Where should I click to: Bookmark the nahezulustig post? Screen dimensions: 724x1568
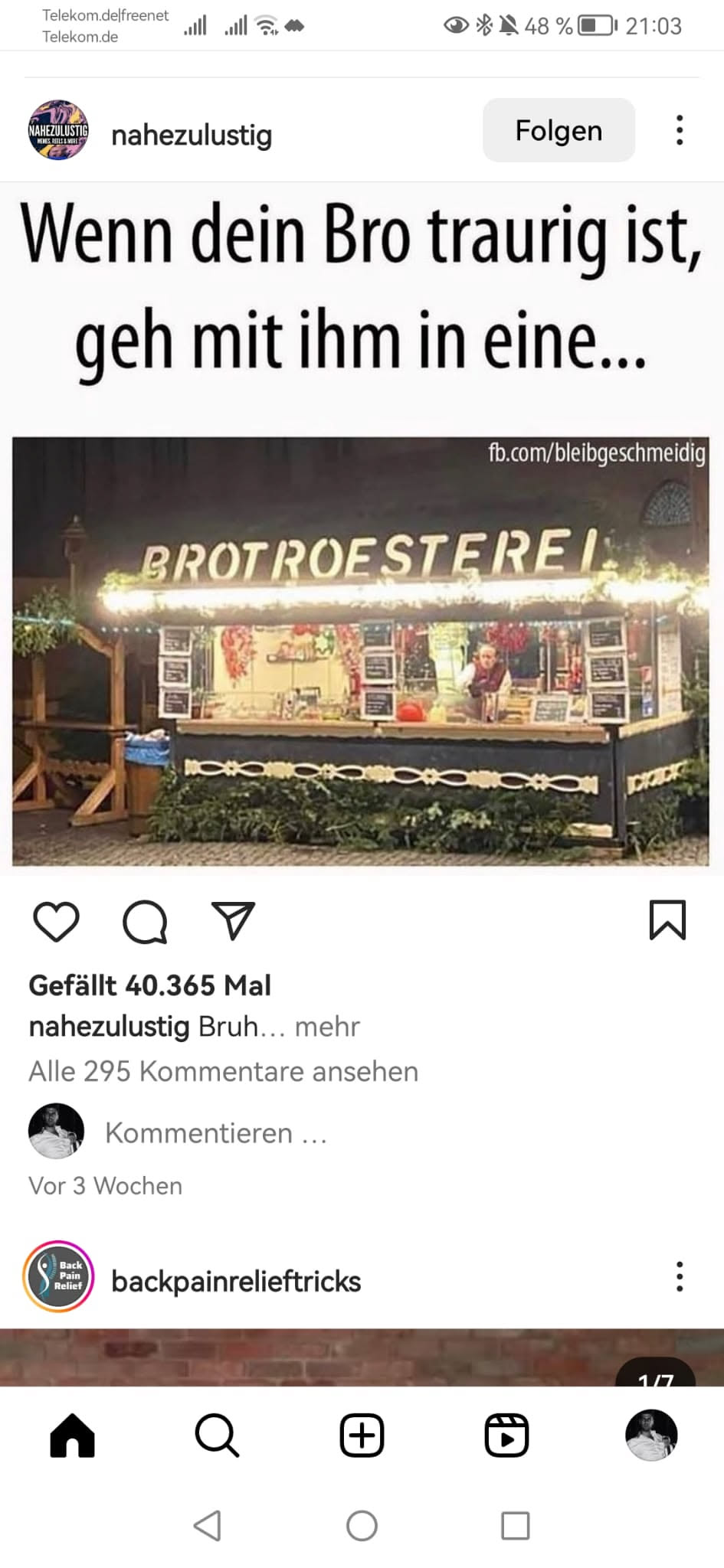667,920
